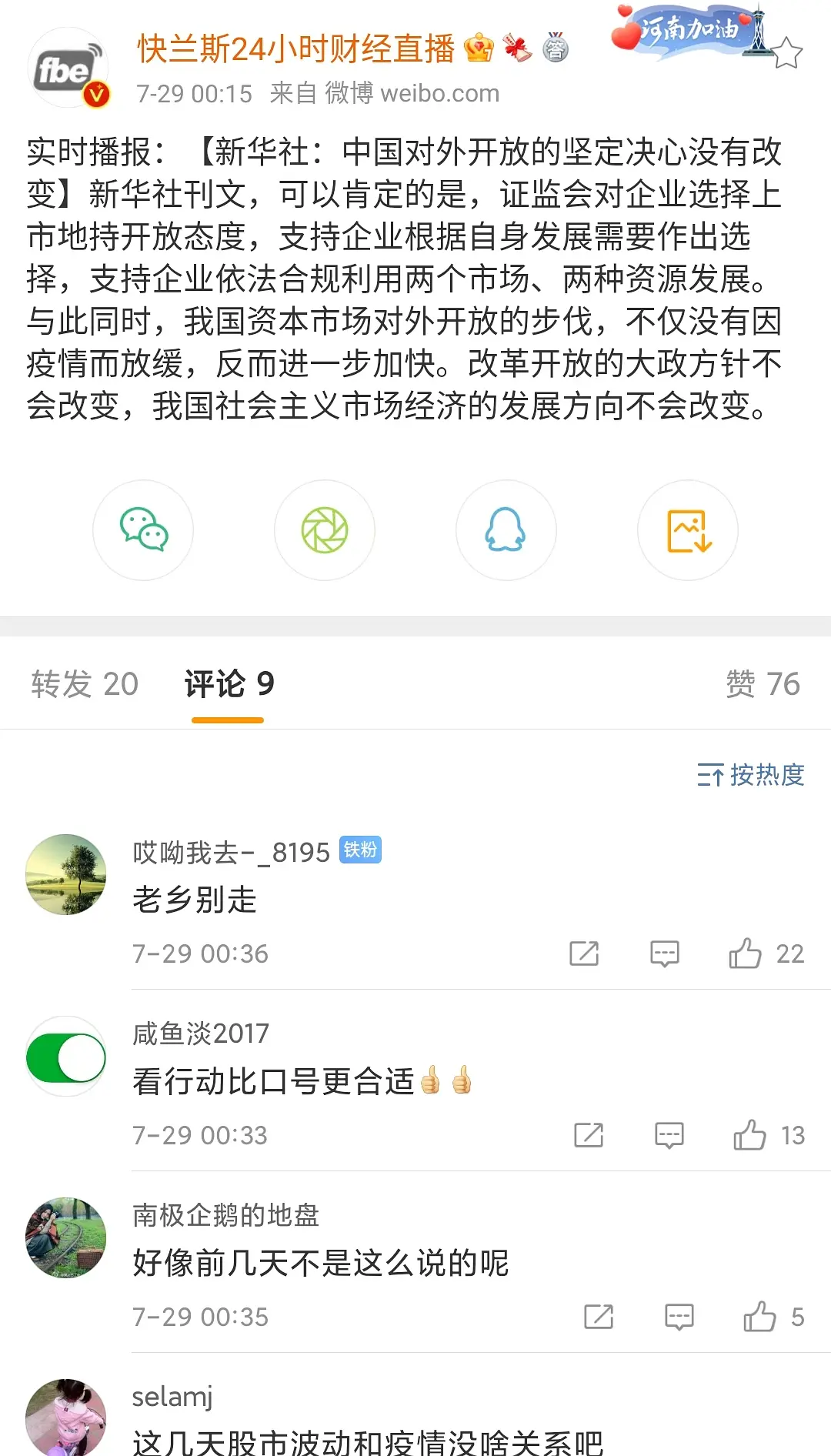Viewport: 831px width, 1456px height.
Task: Share the post to QQ
Action: pos(506,530)
